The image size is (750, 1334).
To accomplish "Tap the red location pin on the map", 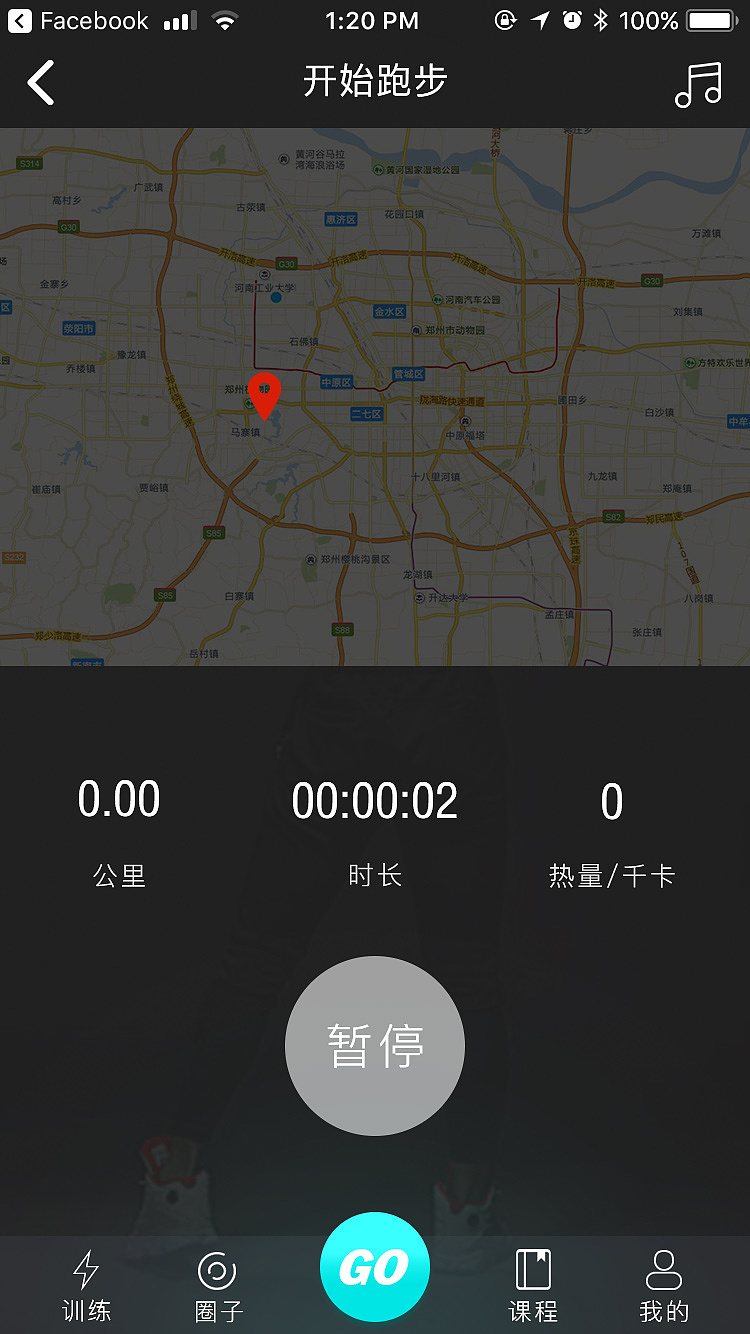I will [264, 394].
